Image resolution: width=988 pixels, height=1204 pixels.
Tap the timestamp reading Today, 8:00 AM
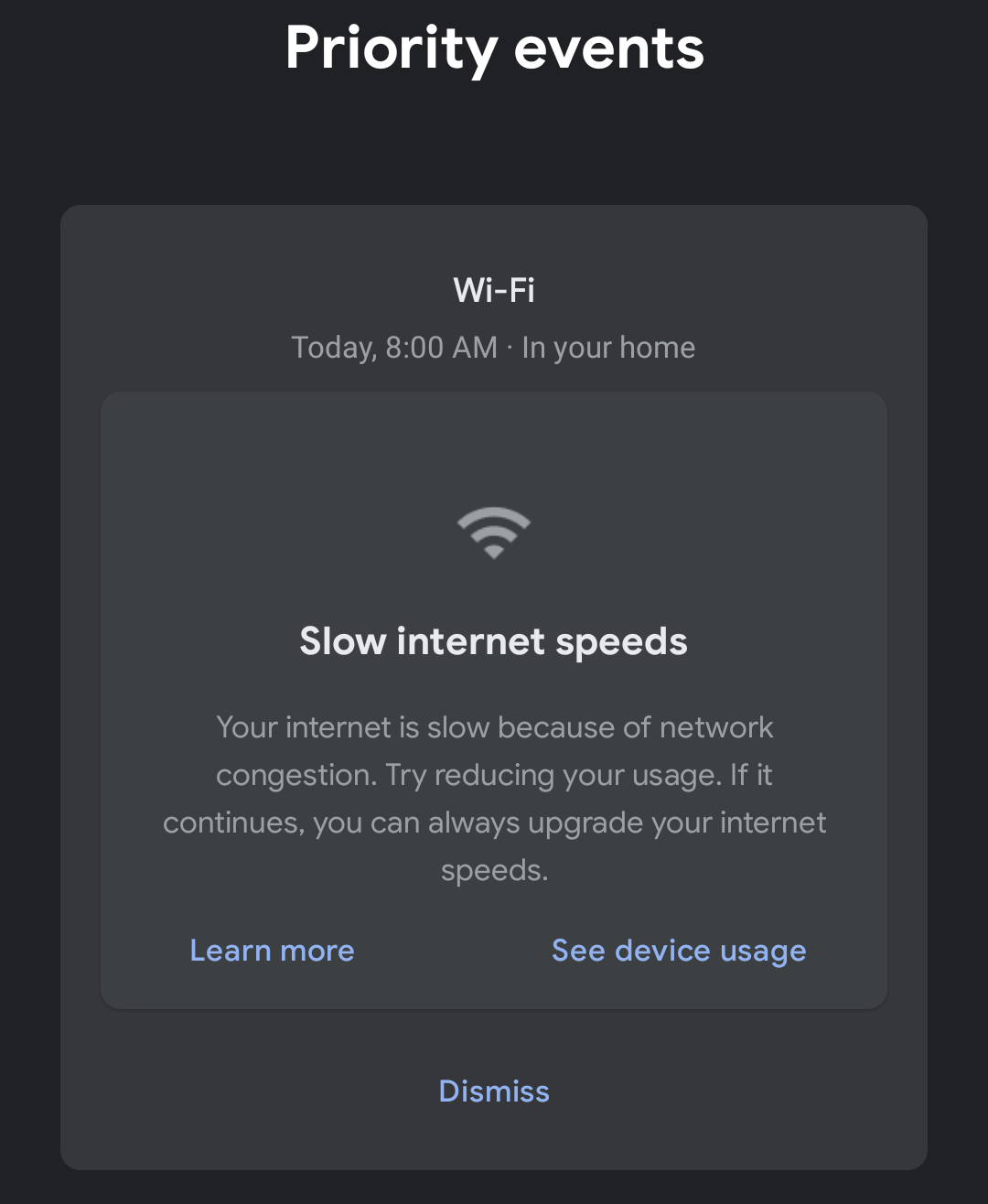click(x=395, y=348)
